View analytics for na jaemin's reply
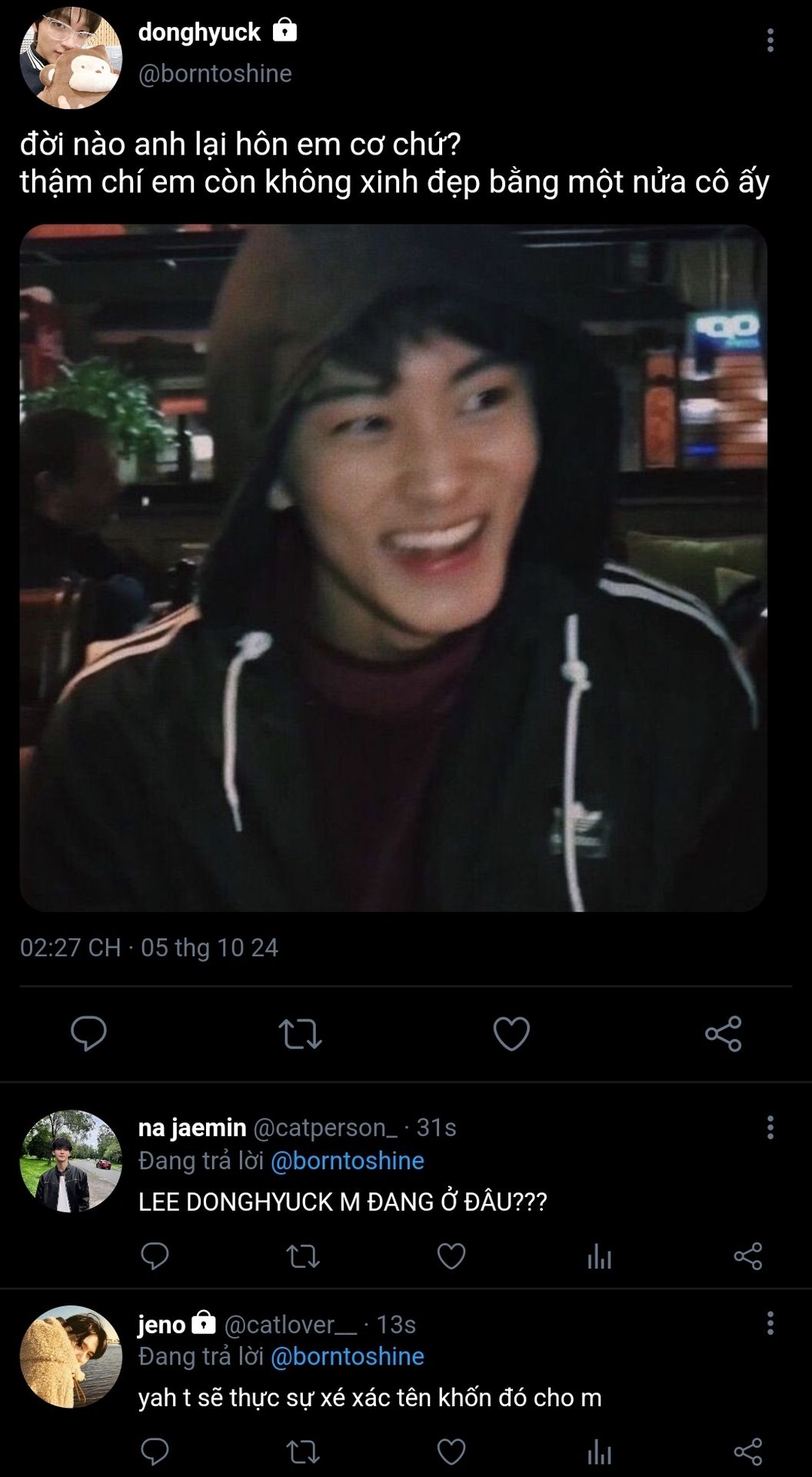This screenshot has width=812, height=1477. (x=599, y=1256)
